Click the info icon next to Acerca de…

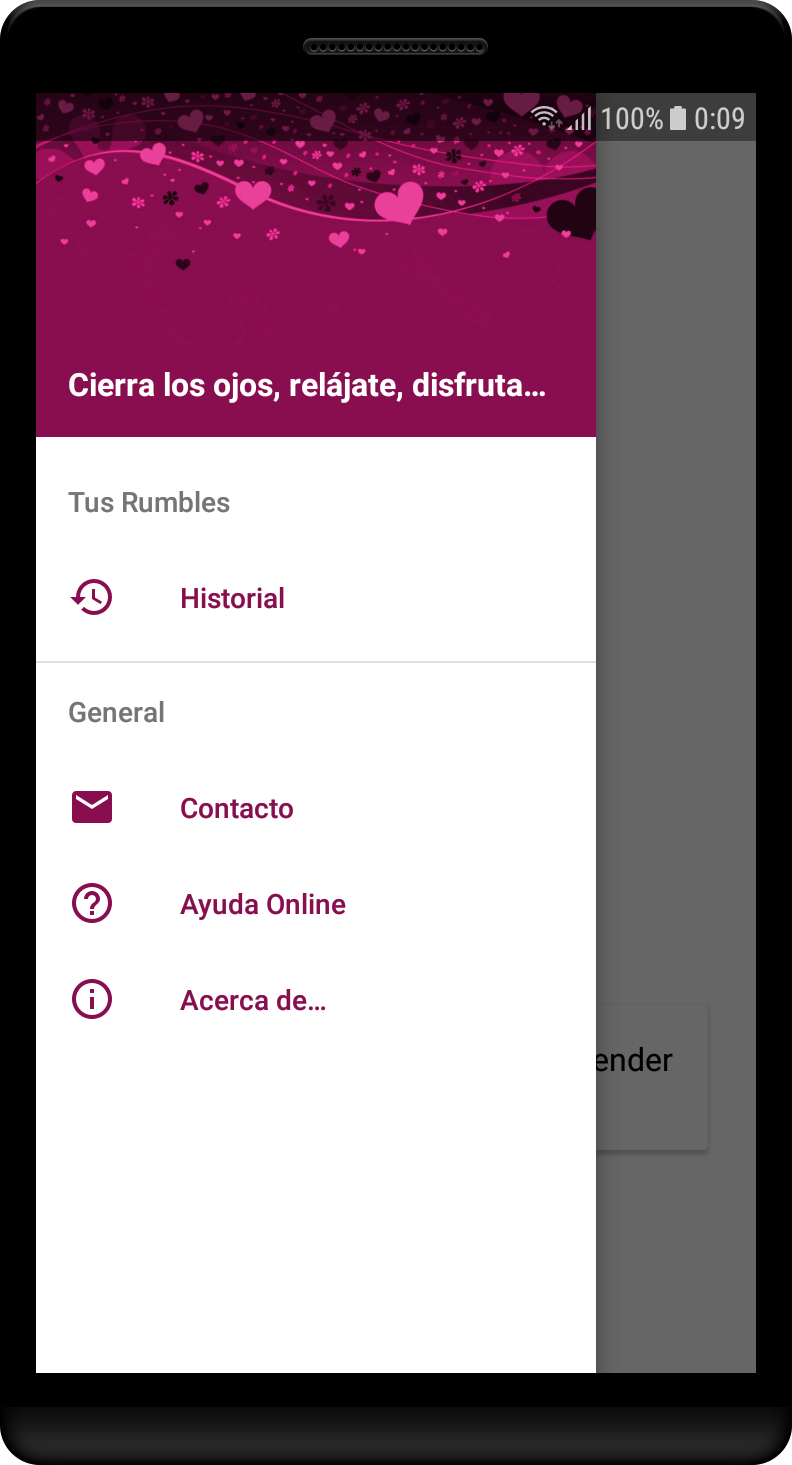coord(91,999)
